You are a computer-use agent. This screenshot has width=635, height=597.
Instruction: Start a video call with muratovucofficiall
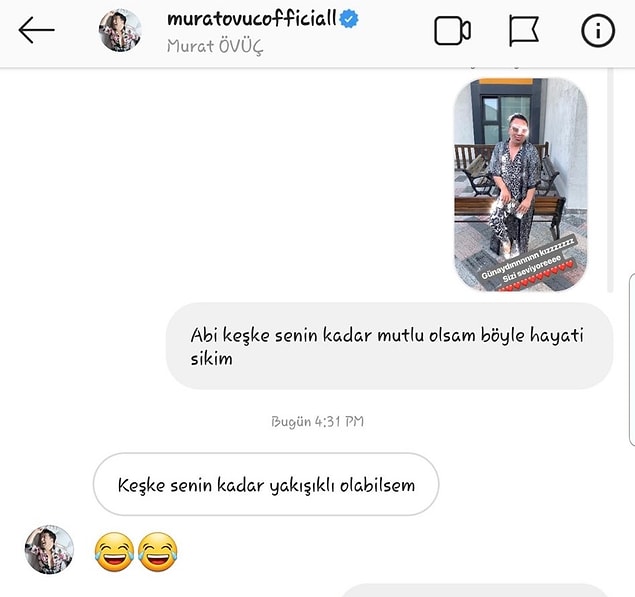[x=452, y=31]
